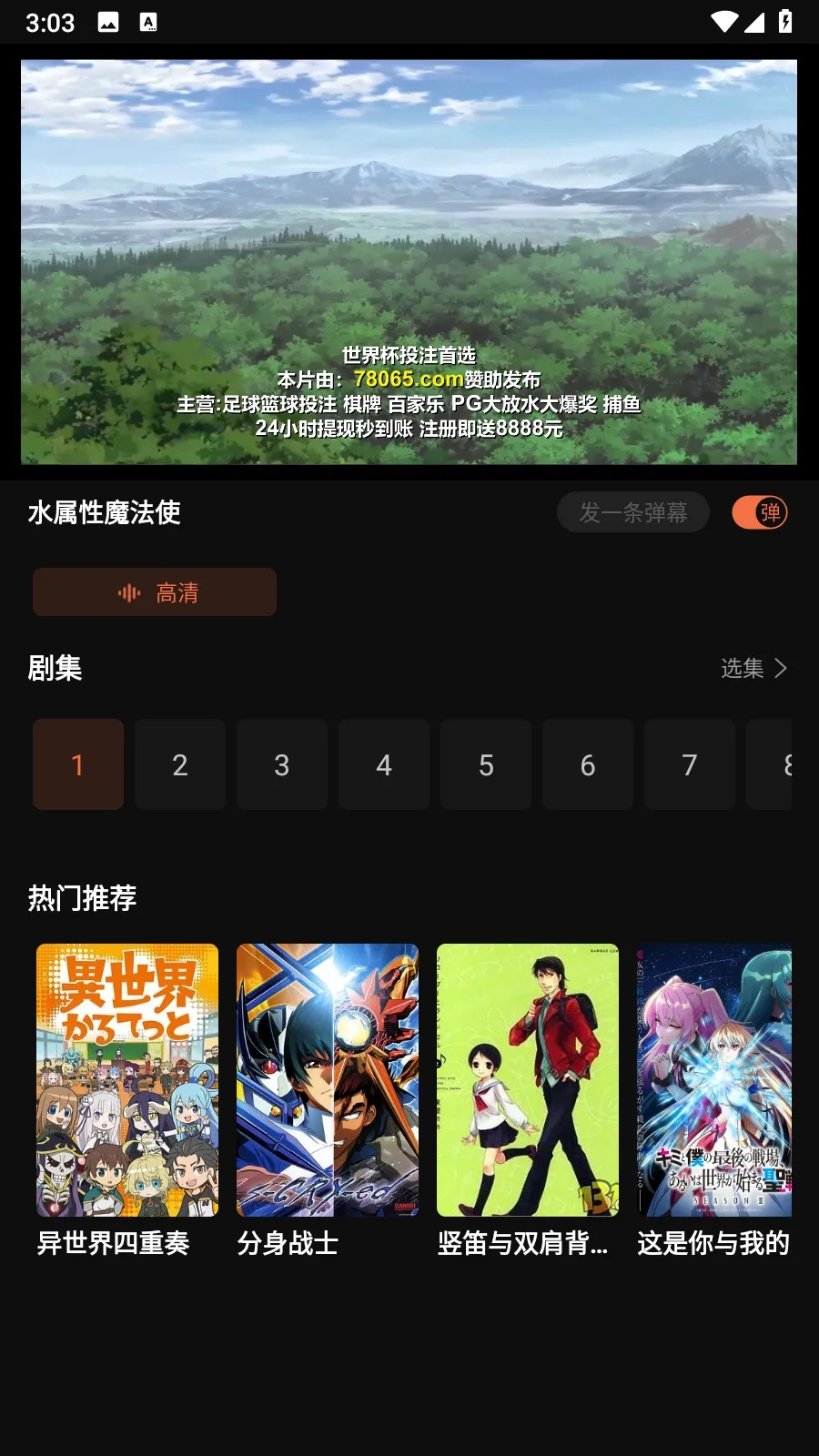Select the 高清 video quality button
819x1456 pixels.
[155, 591]
